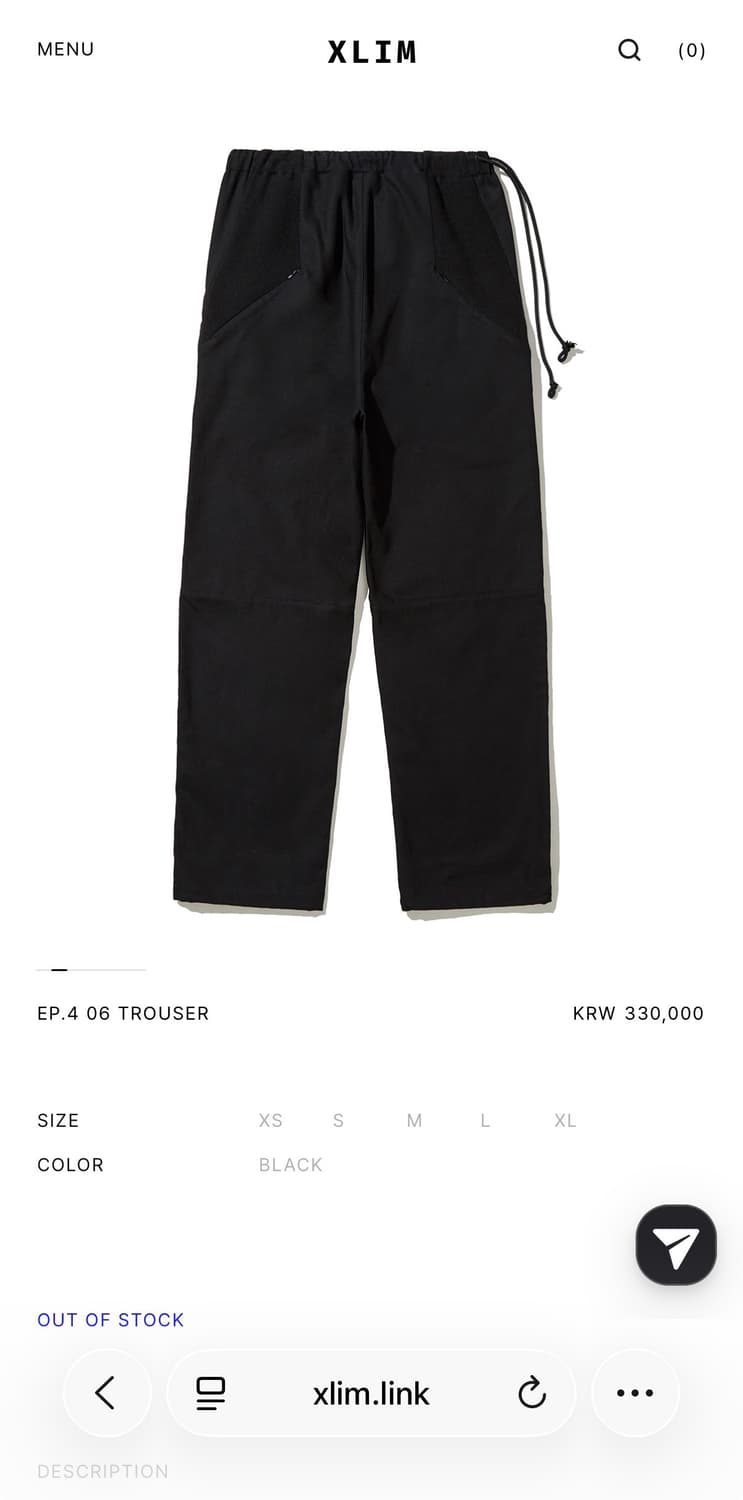Viewport: 743px width, 1500px height.
Task: Select size M
Action: click(x=413, y=1120)
